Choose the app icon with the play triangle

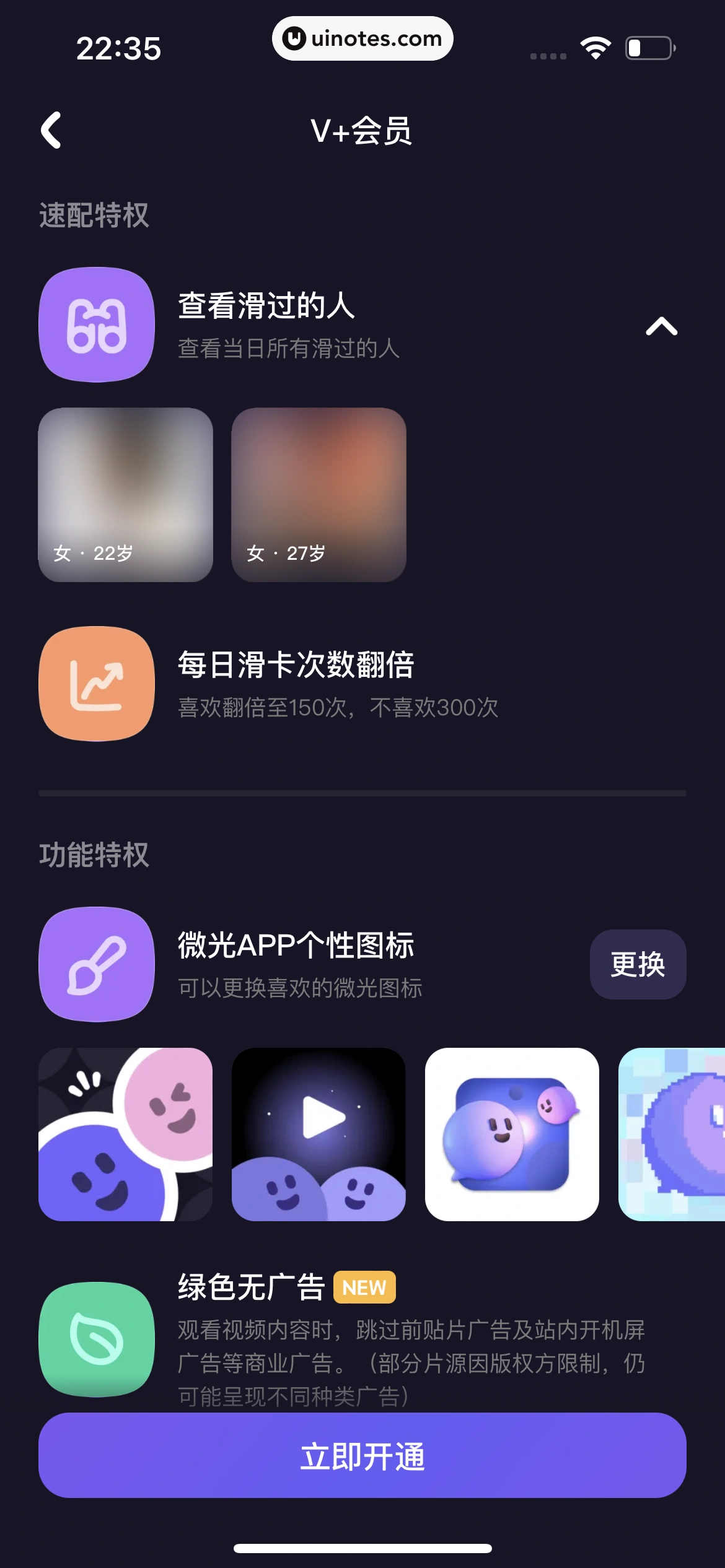click(319, 1134)
